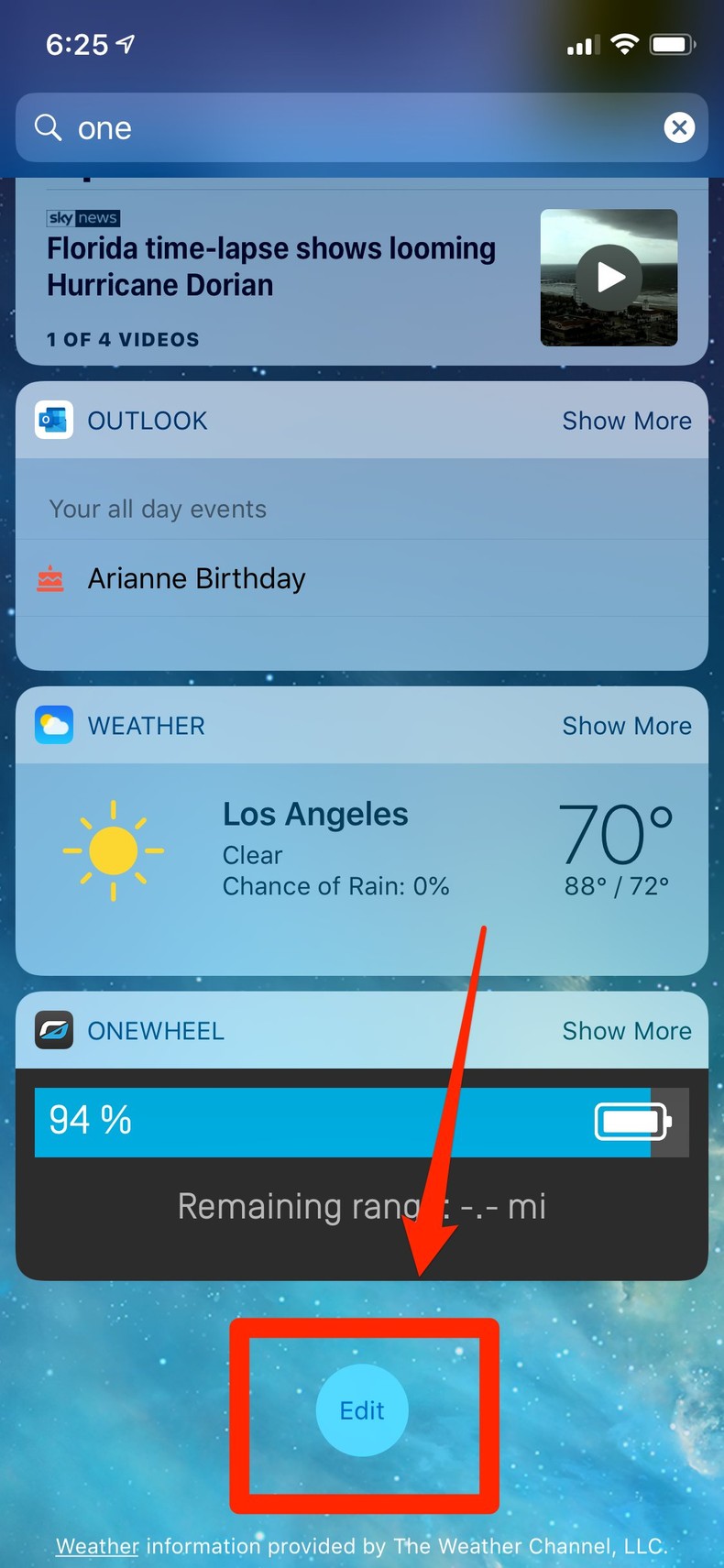The height and width of the screenshot is (1568, 724).
Task: Tap the Outlook app icon
Action: tap(53, 420)
